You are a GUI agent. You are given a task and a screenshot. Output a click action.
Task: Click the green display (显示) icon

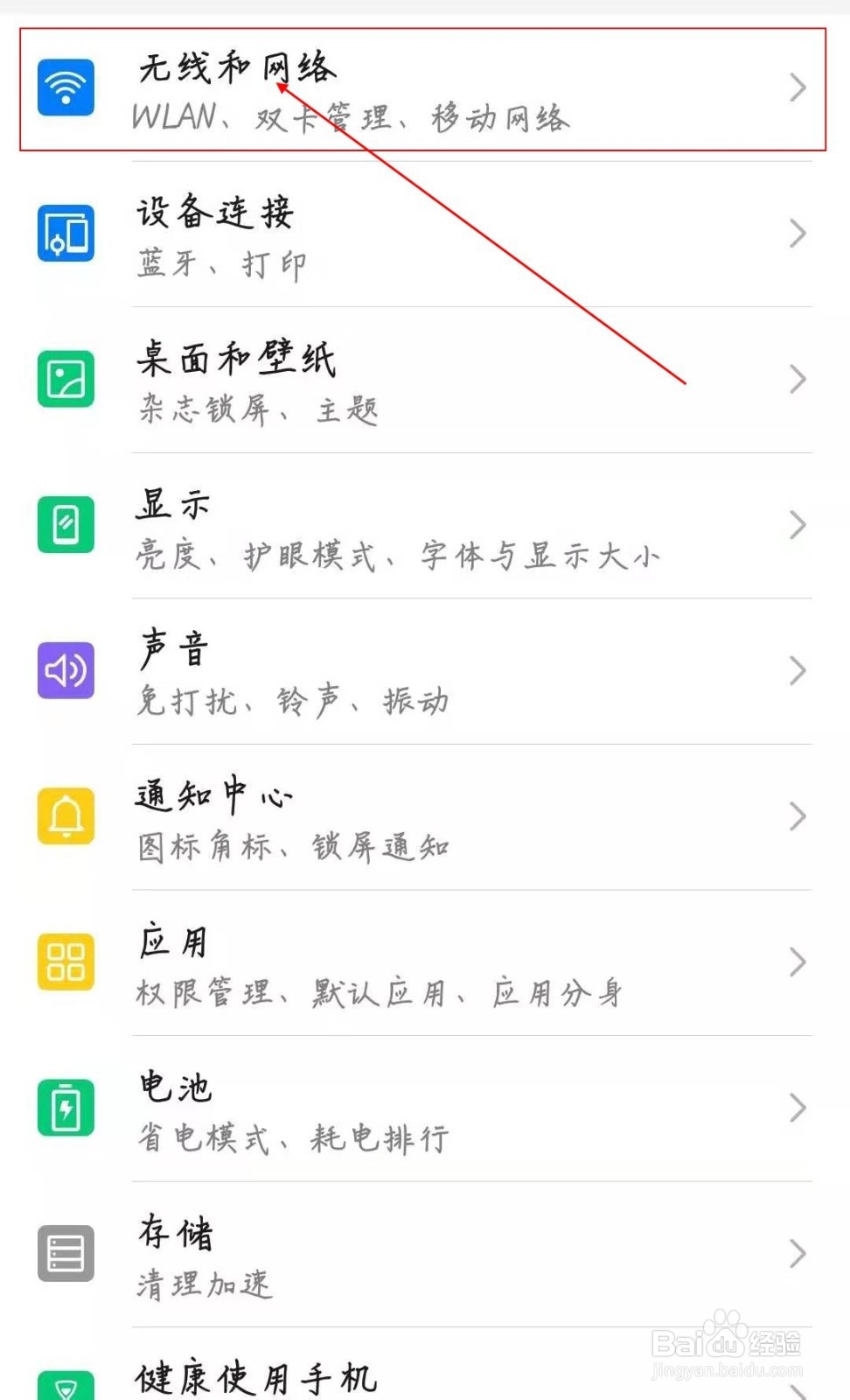66,524
